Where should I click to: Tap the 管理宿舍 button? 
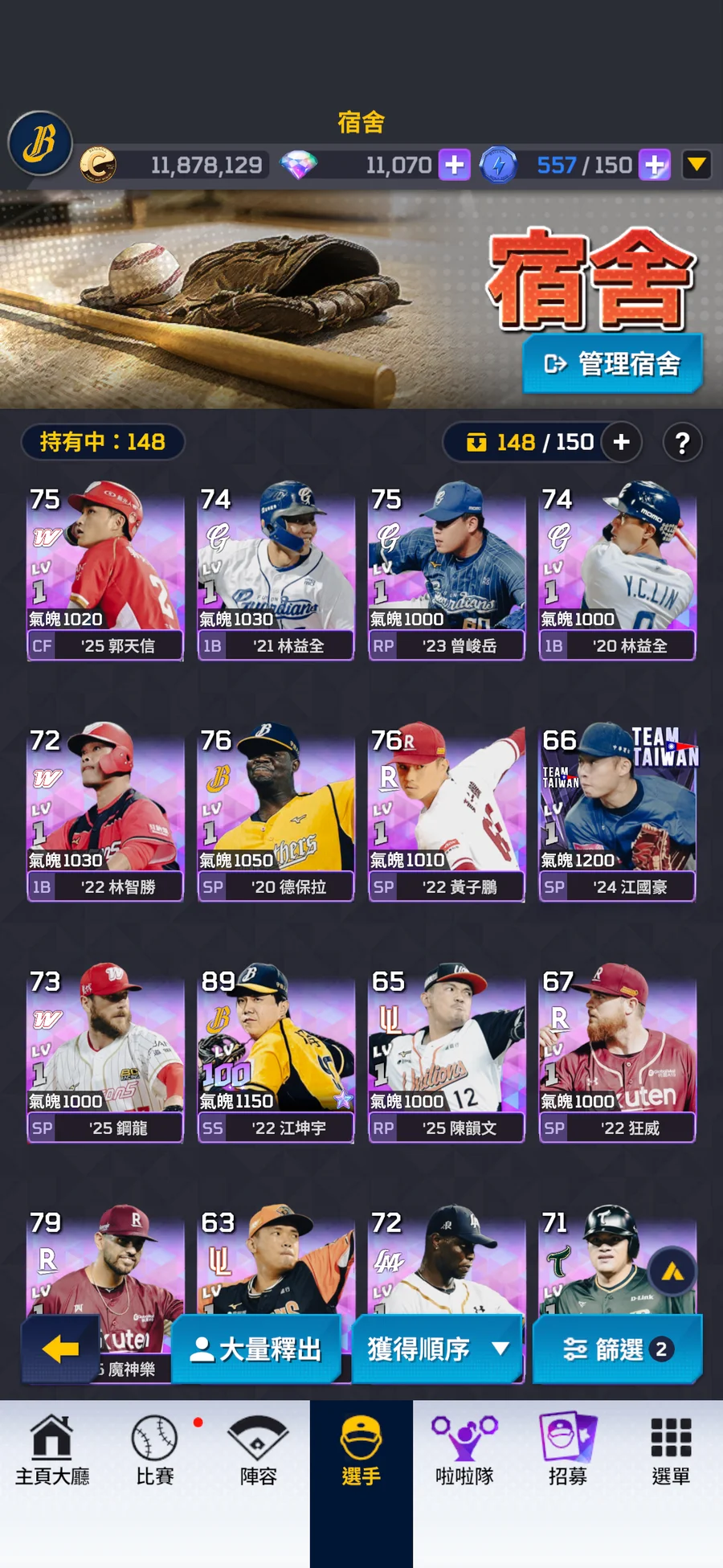[613, 364]
